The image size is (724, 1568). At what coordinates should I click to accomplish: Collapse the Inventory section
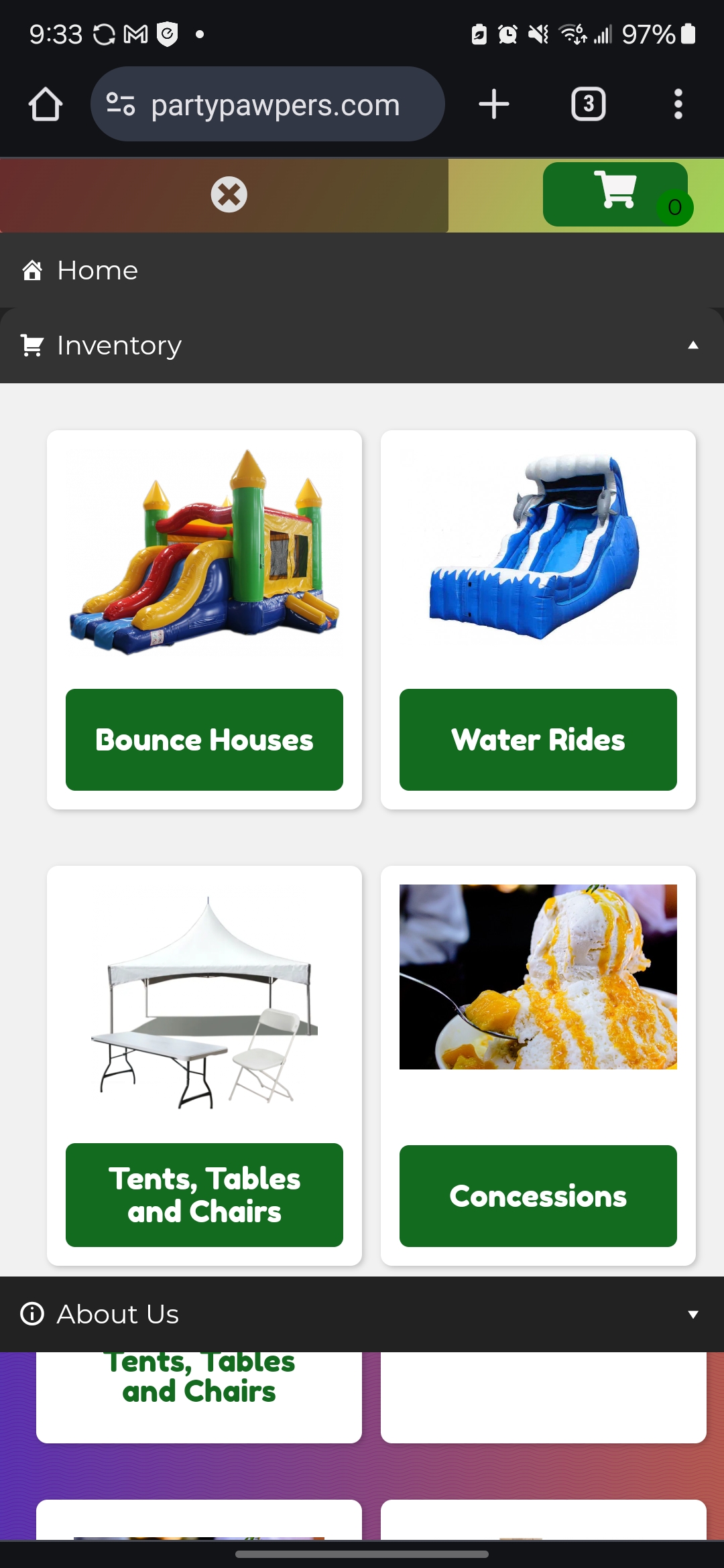[x=692, y=346]
